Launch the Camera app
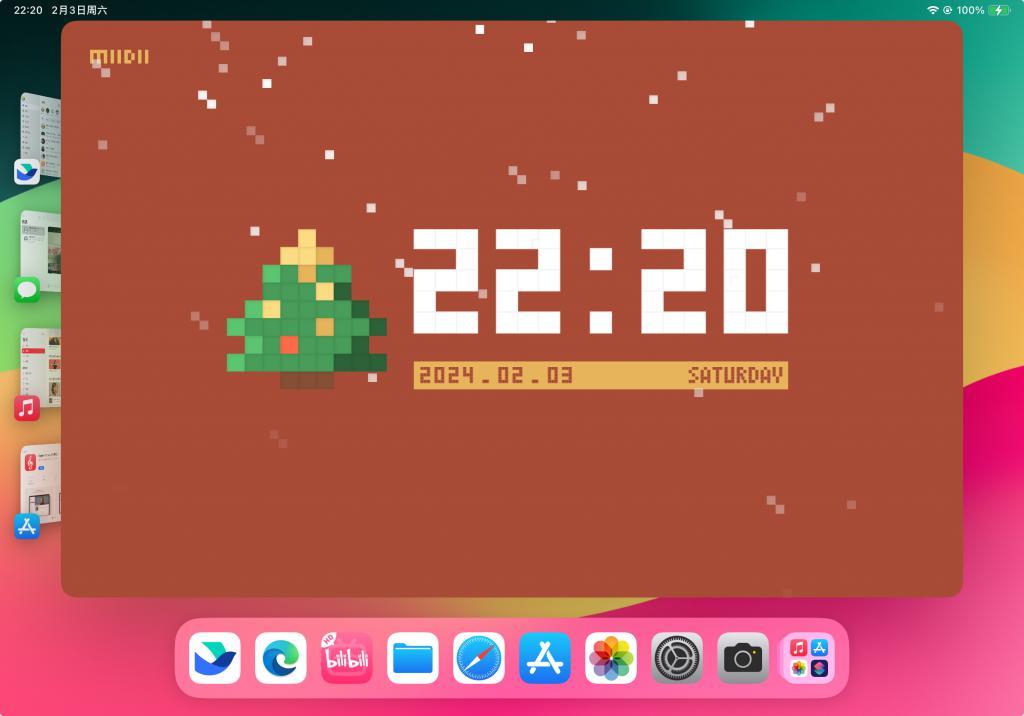This screenshot has height=716, width=1024. [743, 658]
